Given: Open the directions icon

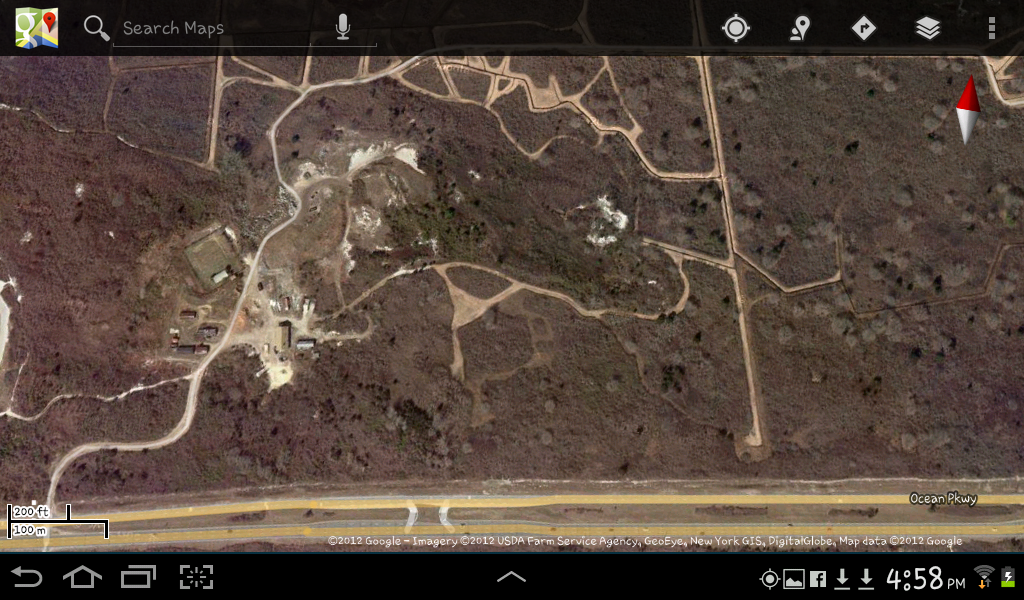Looking at the screenshot, I should (x=863, y=28).
